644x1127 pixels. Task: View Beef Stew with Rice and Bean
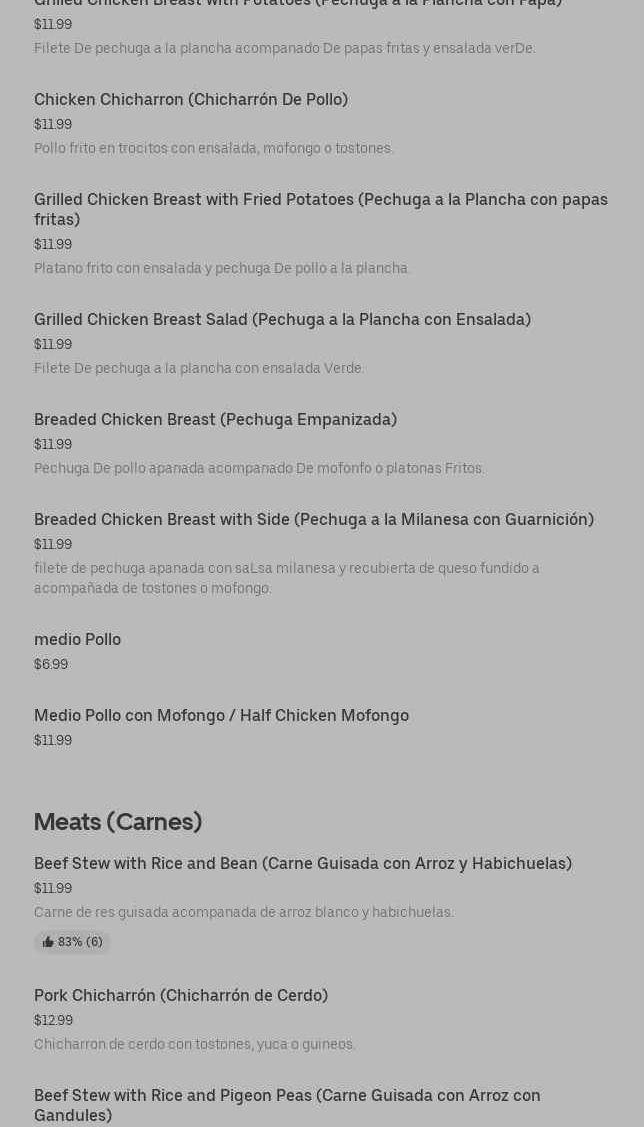tap(302, 864)
